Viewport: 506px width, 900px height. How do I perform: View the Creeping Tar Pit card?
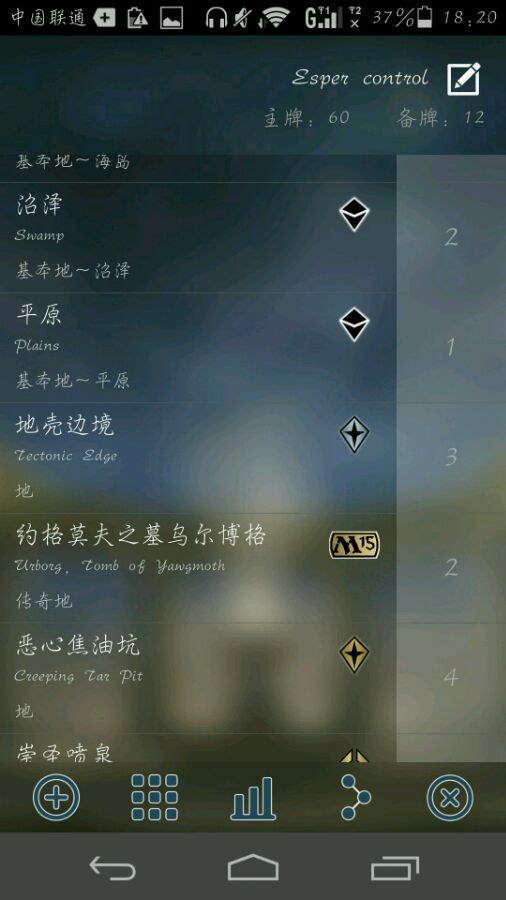(x=198, y=678)
